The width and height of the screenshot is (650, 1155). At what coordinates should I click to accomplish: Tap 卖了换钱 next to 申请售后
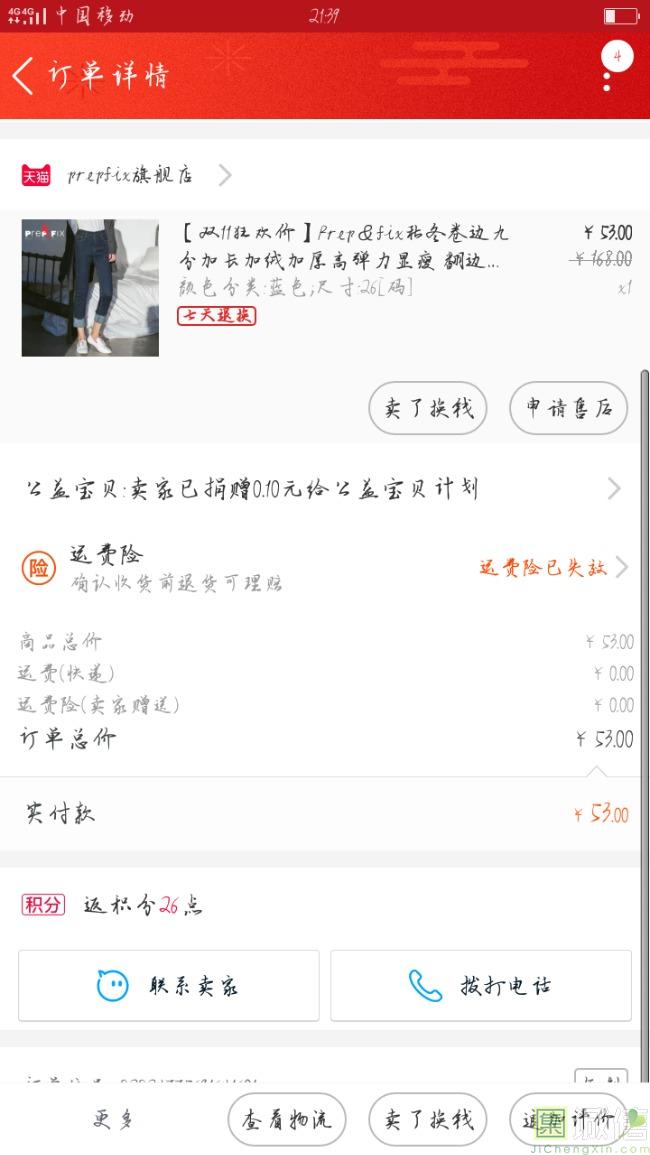[428, 408]
